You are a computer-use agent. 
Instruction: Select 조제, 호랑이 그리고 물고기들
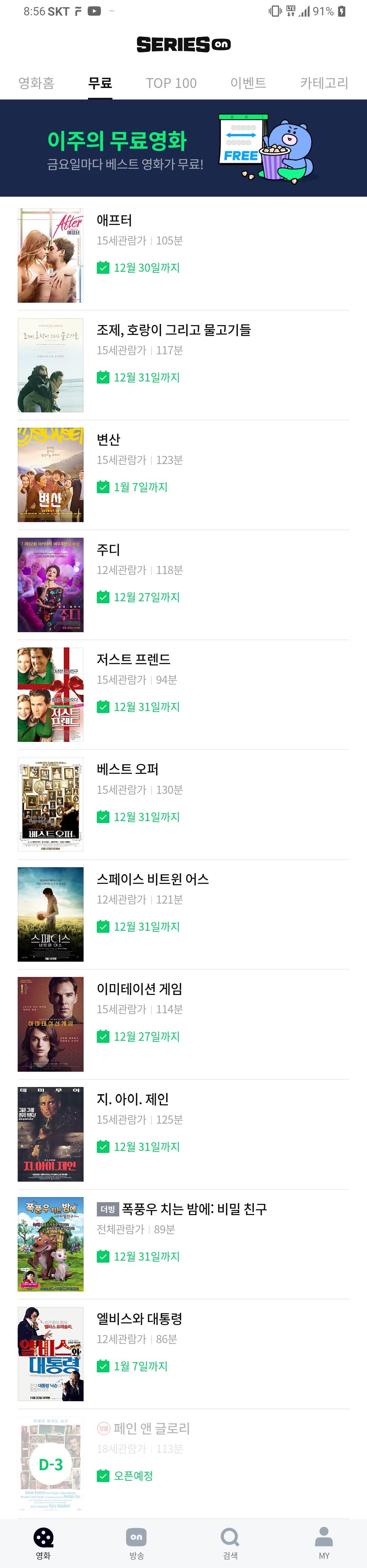(x=173, y=330)
